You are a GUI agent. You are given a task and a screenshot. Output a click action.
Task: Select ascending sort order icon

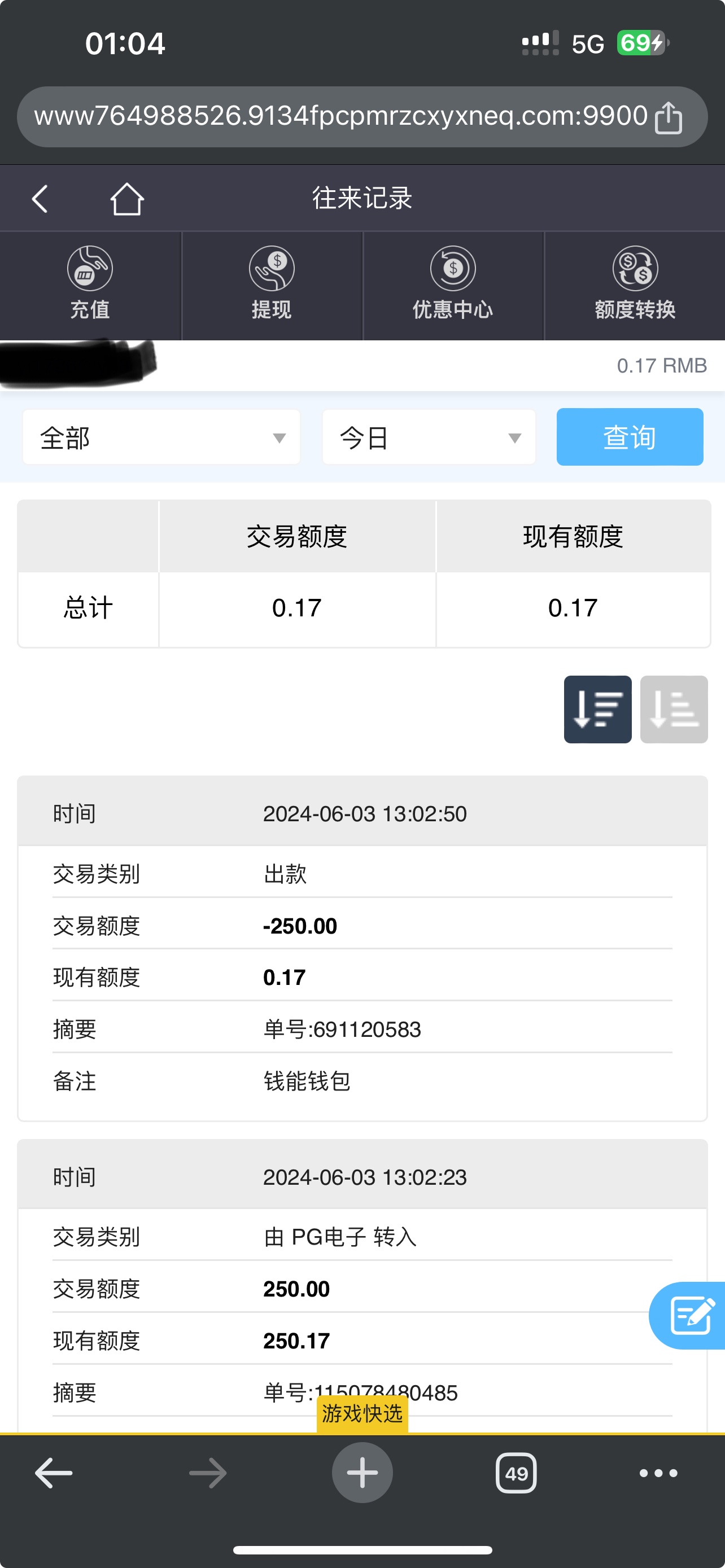(673, 709)
